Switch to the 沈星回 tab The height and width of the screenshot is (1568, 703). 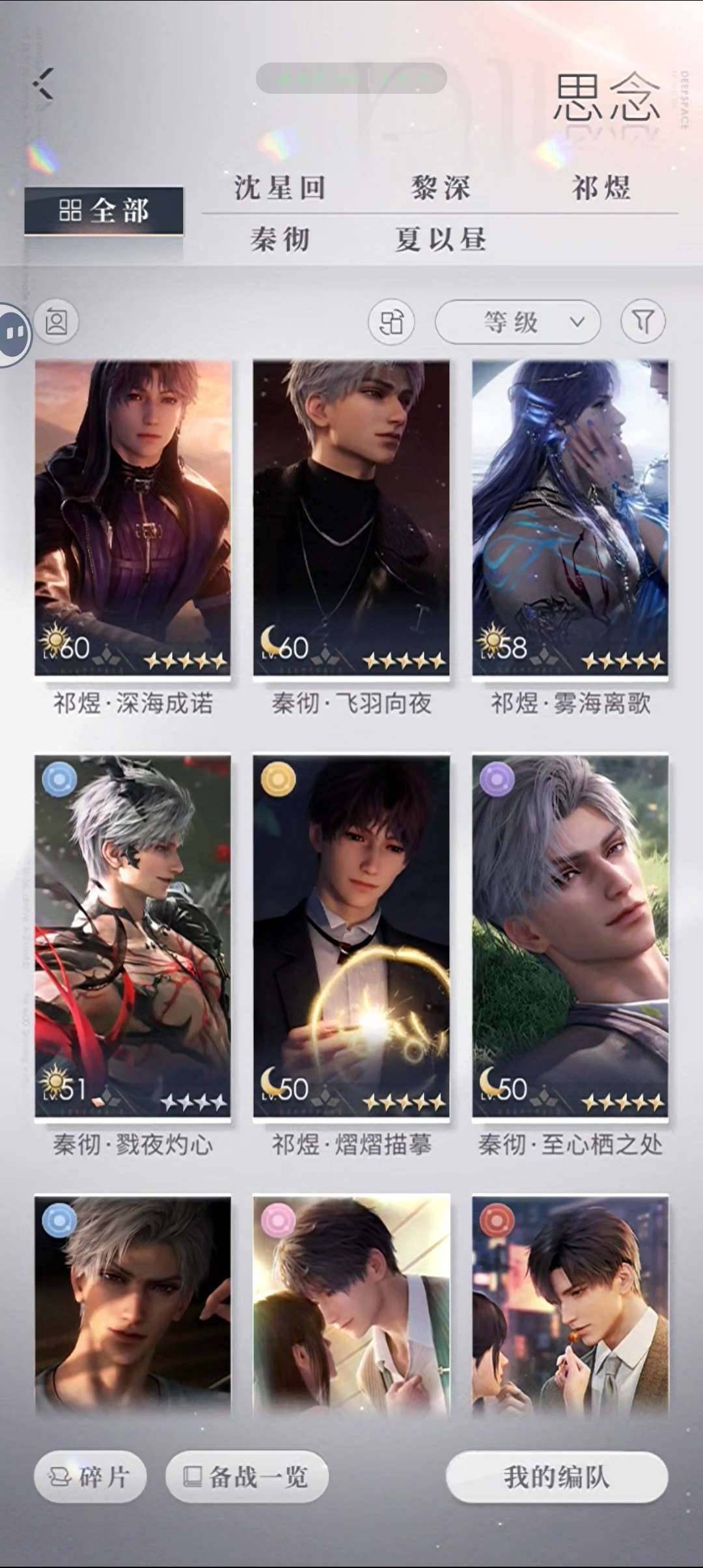point(280,188)
